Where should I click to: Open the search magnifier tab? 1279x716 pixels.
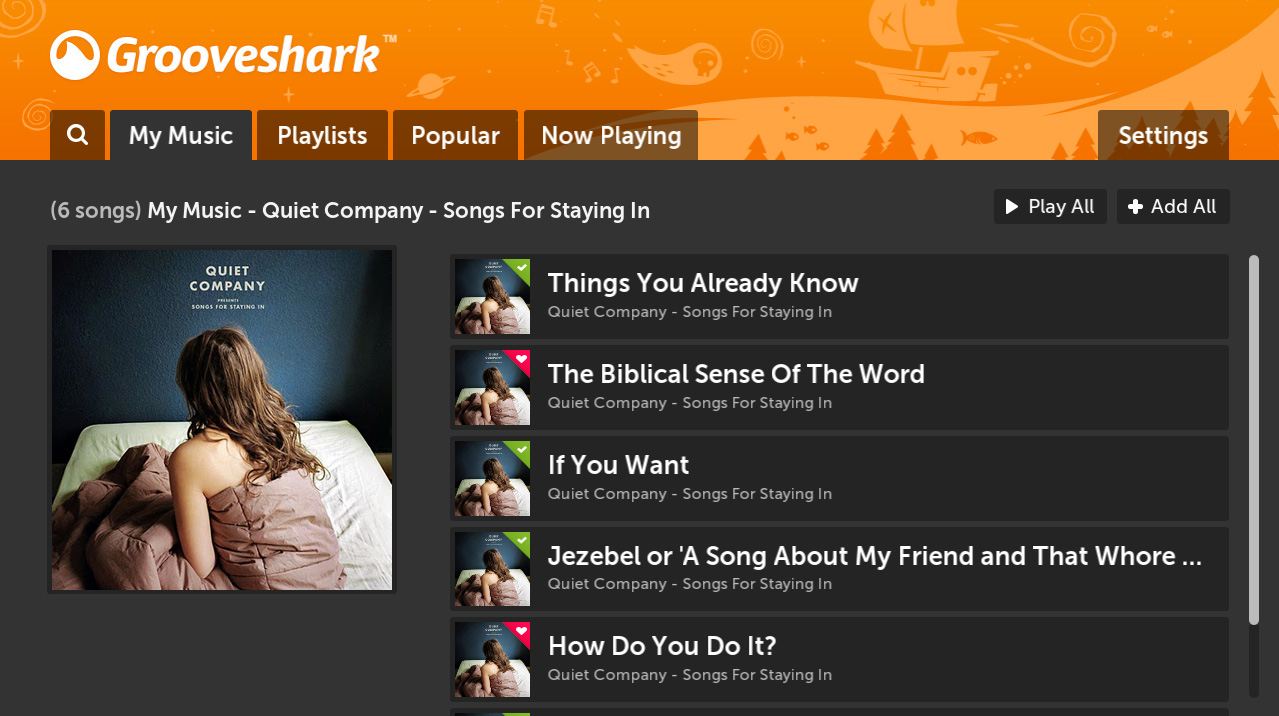coord(77,136)
